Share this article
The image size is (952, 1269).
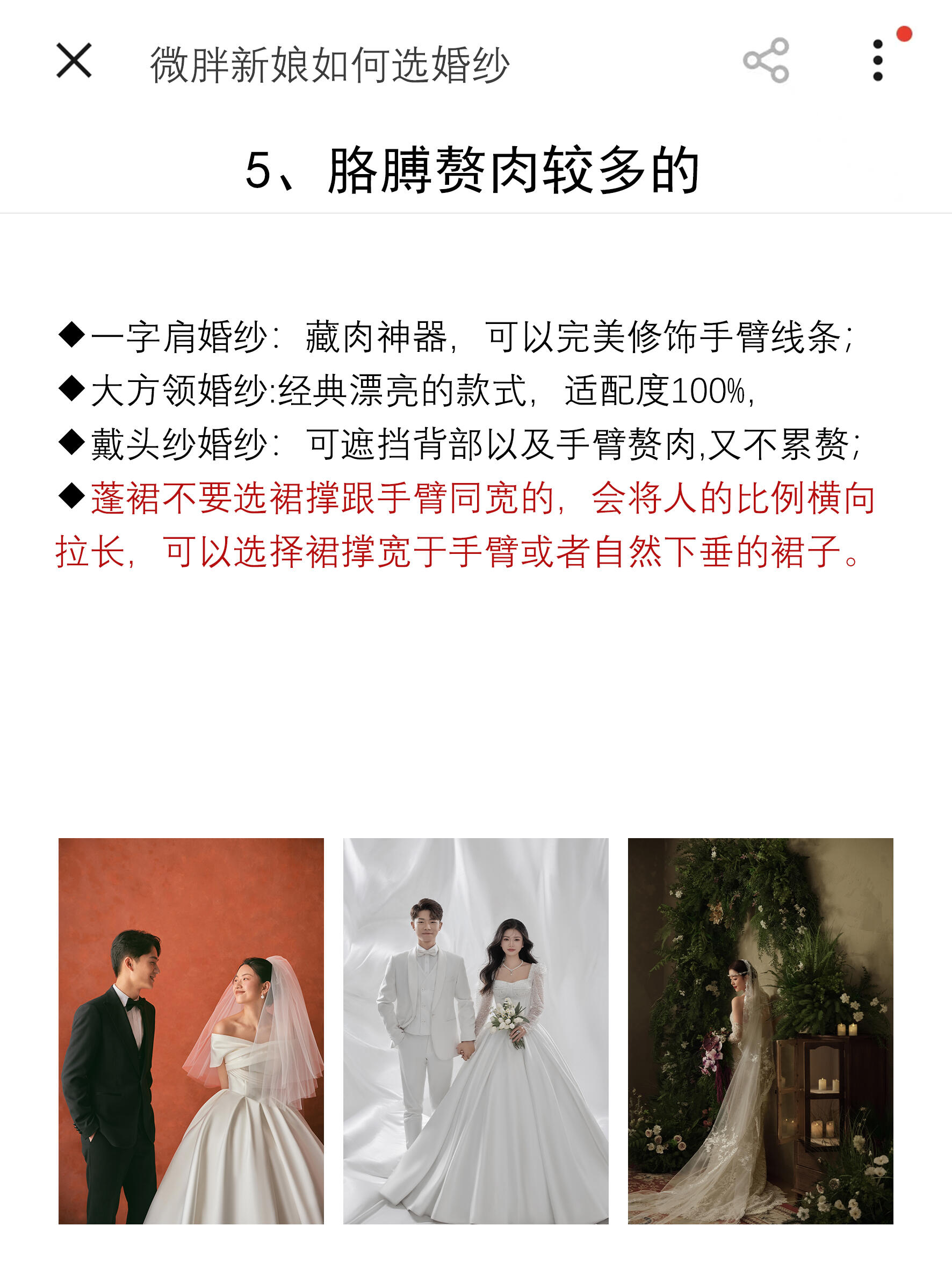pos(766,60)
